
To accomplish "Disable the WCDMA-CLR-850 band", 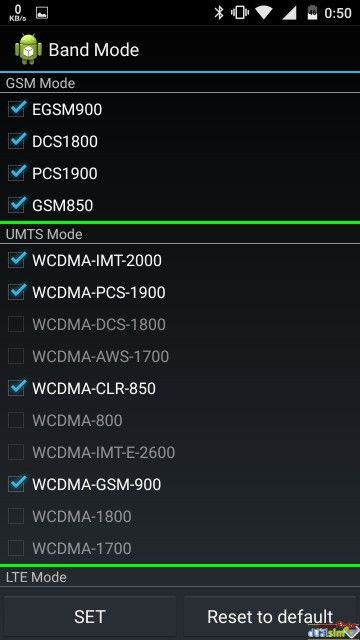I will [17, 388].
